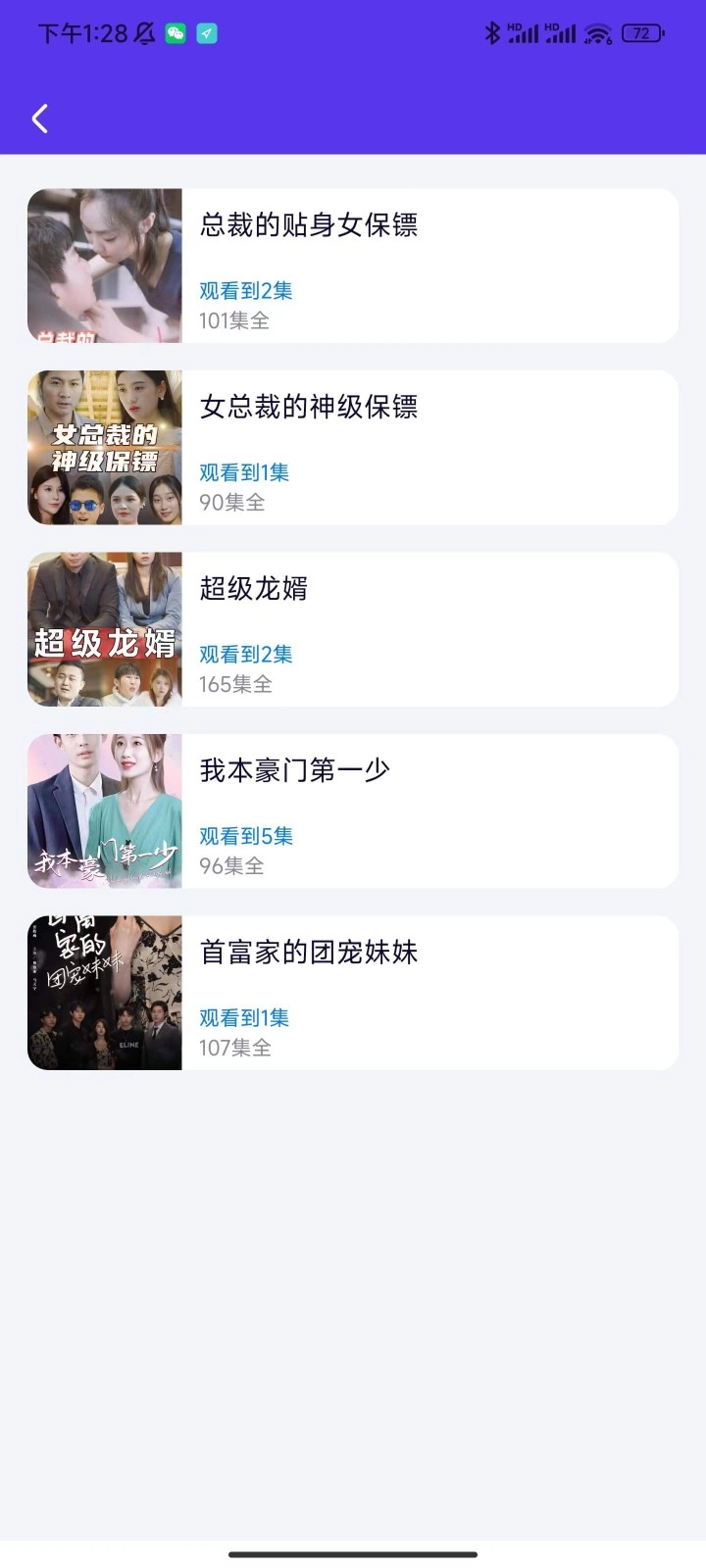
Task: Open the WeChat icon in the status bar
Action: 176,32
